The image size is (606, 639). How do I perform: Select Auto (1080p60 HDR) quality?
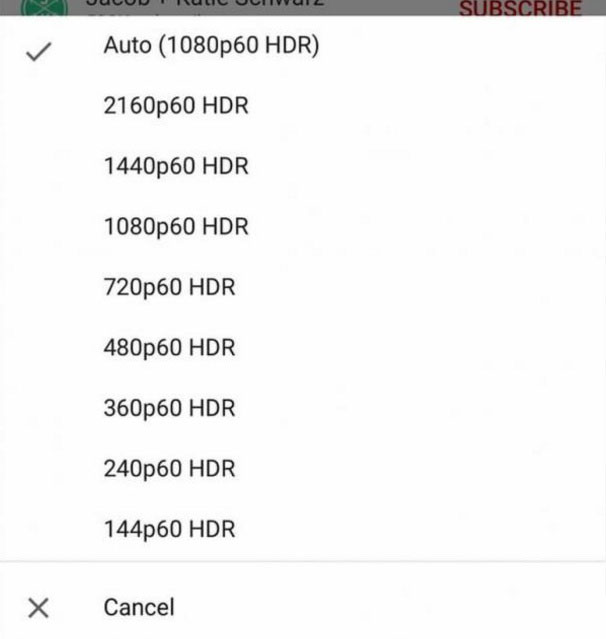pyautogui.click(x=211, y=46)
